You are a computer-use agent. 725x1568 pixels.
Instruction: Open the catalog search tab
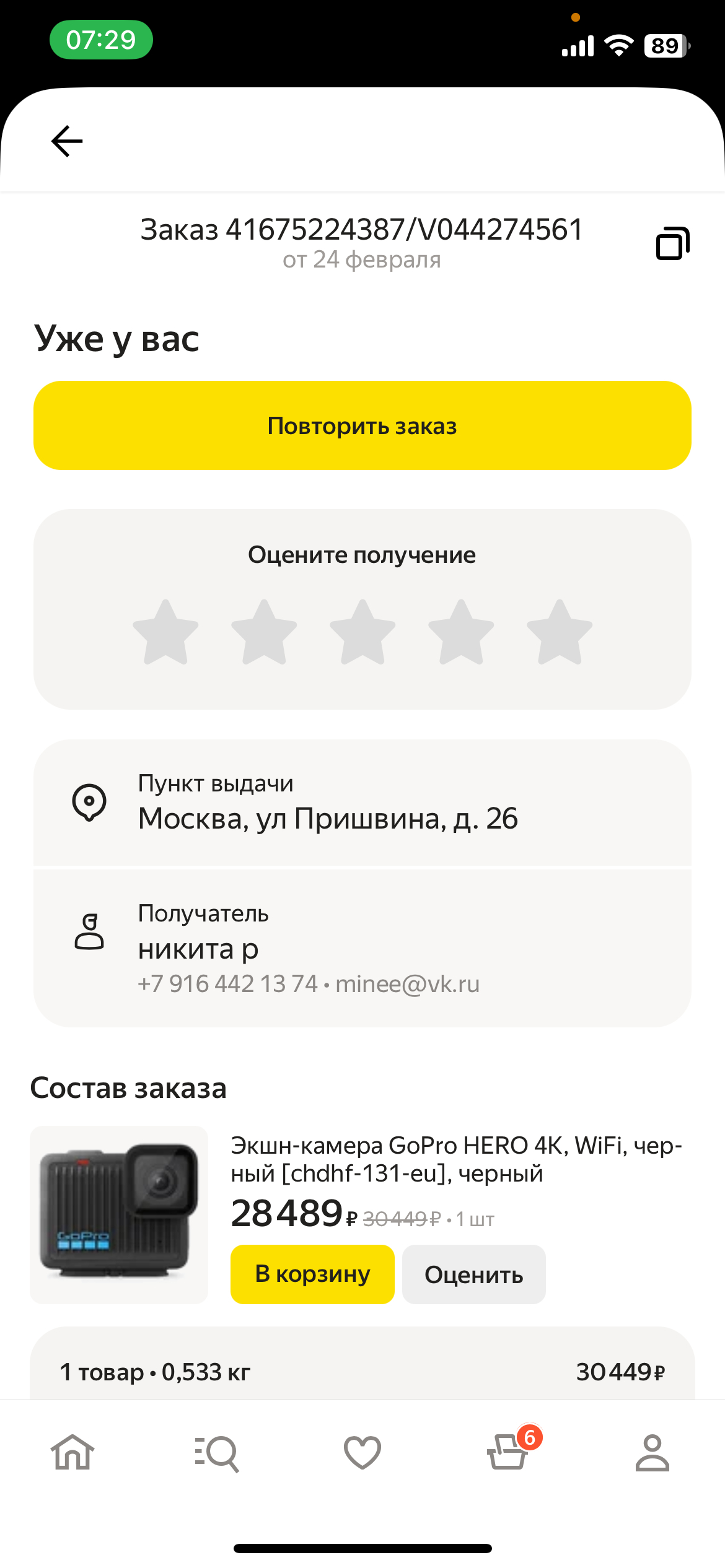(217, 1452)
